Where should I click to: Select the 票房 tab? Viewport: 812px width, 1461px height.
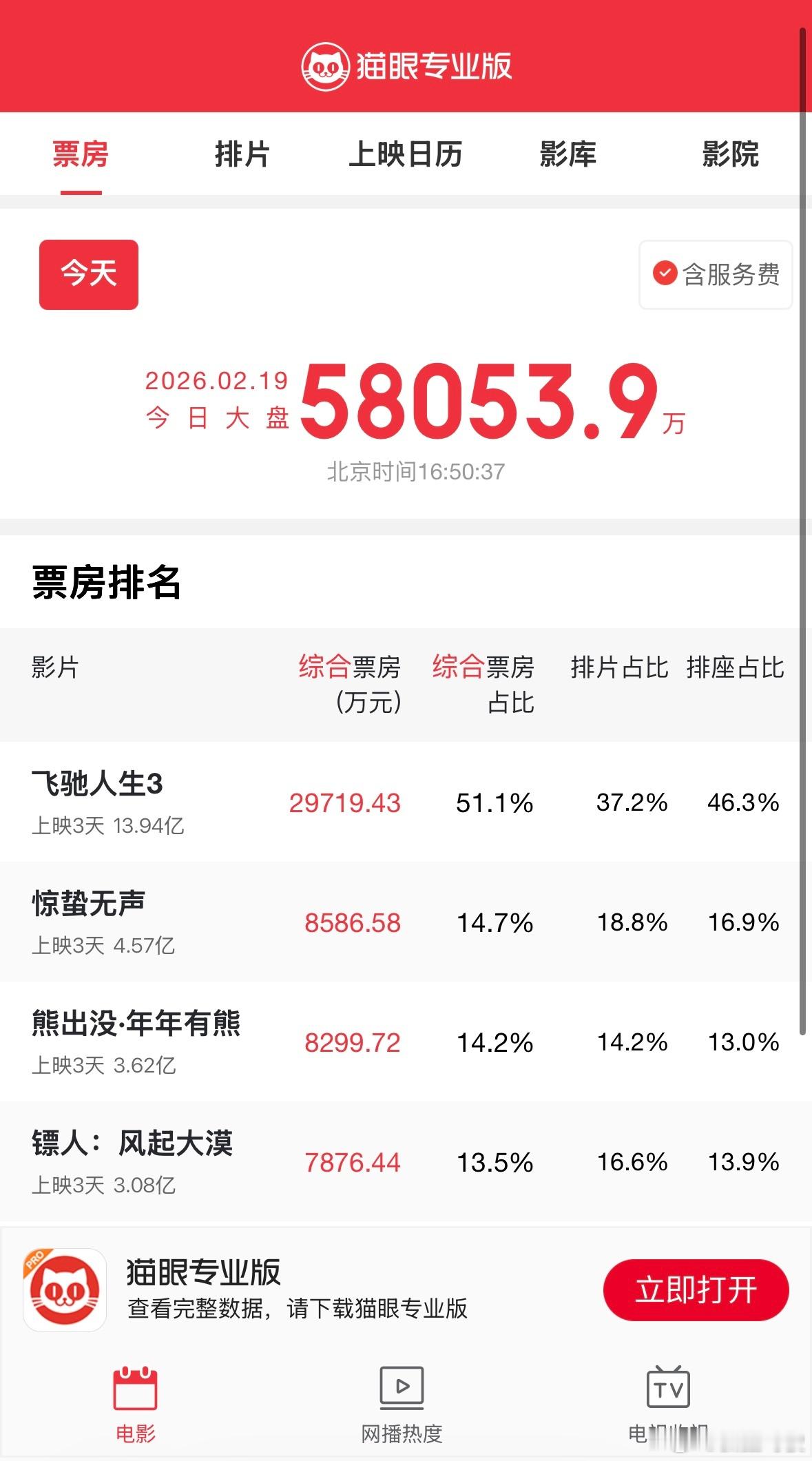coord(80,156)
